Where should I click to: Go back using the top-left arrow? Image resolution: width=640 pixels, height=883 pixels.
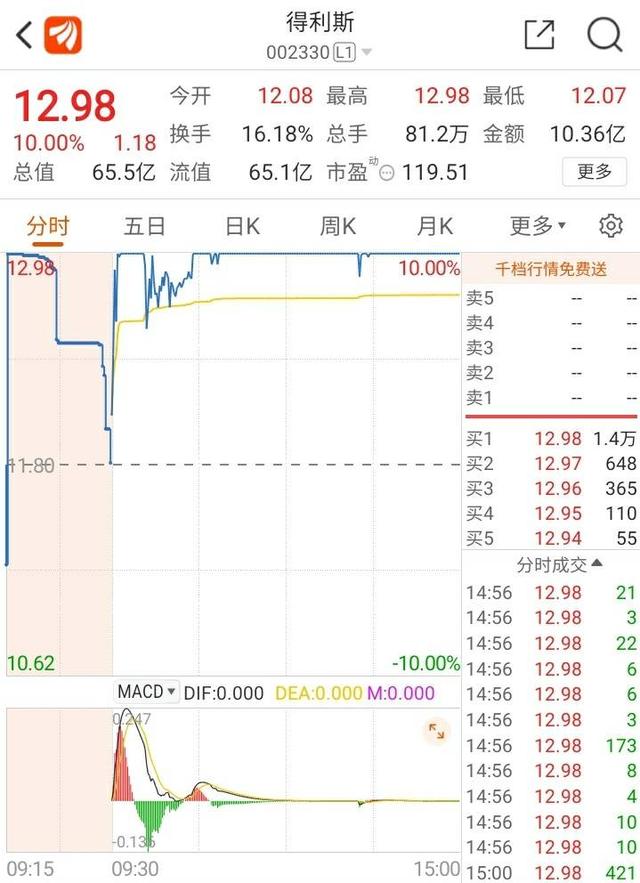25,35
